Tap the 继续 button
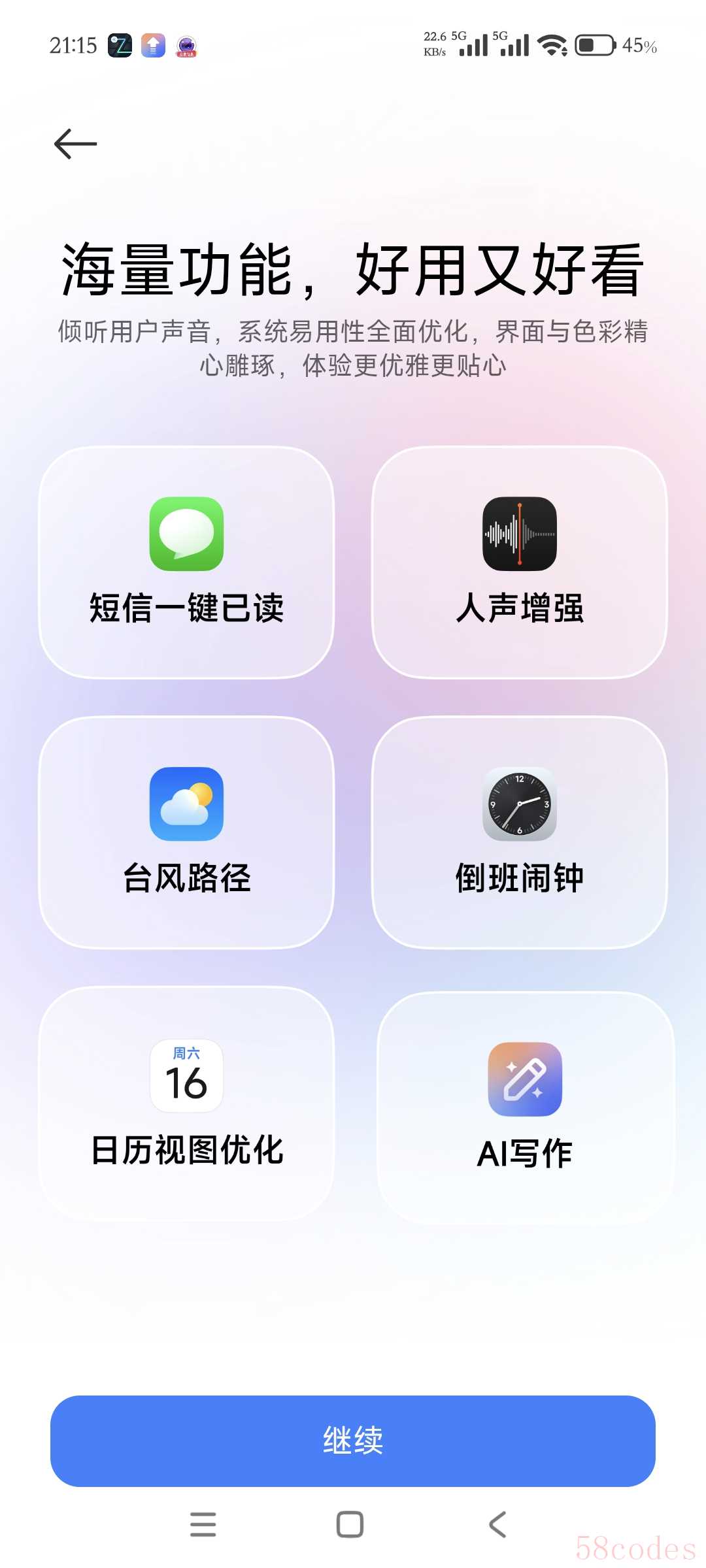The width and height of the screenshot is (706, 1568). pos(353,1441)
